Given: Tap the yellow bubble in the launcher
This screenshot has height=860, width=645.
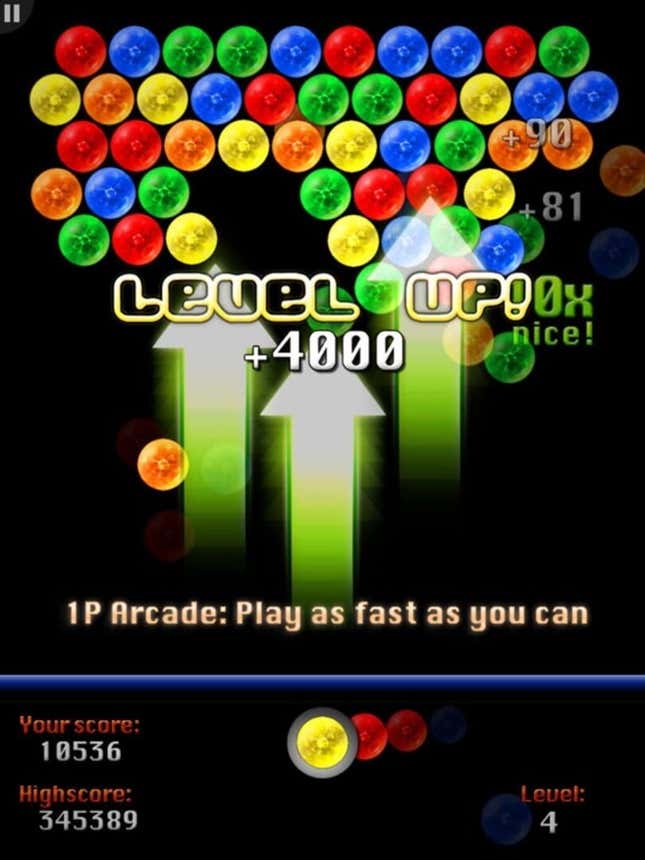Looking at the screenshot, I should [x=321, y=741].
